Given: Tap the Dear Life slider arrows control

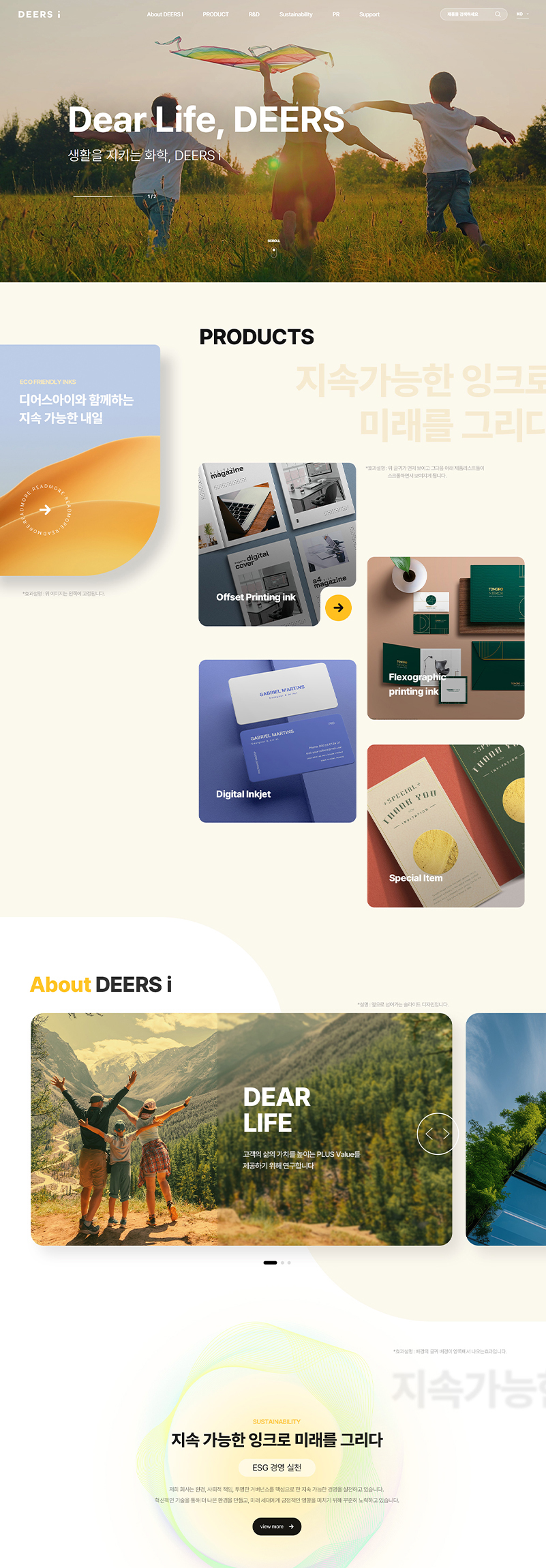Looking at the screenshot, I should 437,1134.
